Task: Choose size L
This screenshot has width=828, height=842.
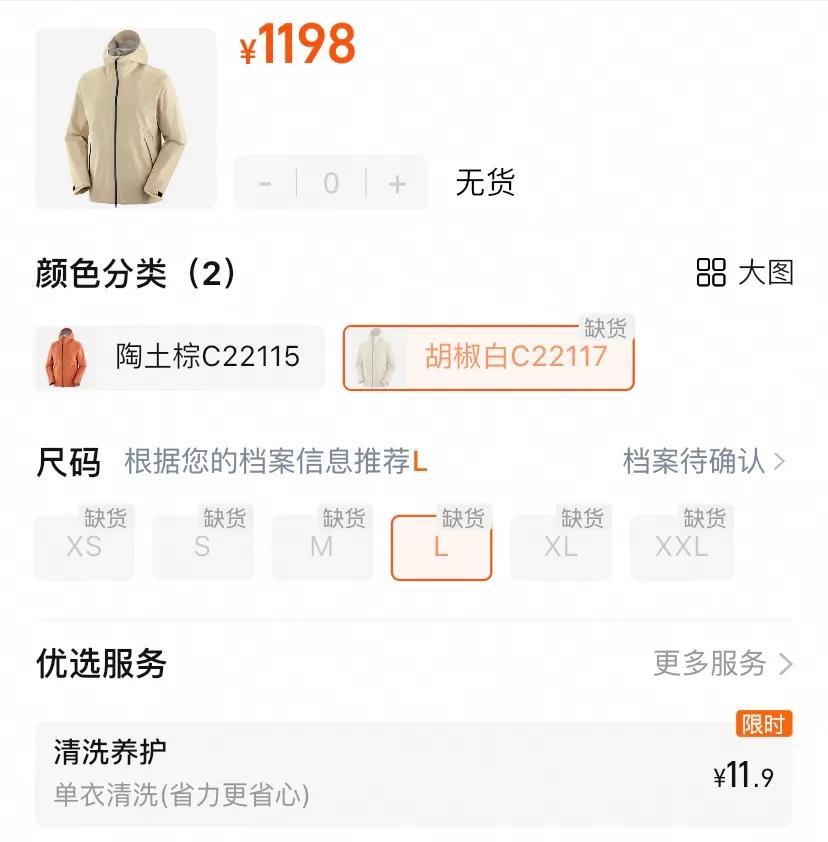Action: 441,547
